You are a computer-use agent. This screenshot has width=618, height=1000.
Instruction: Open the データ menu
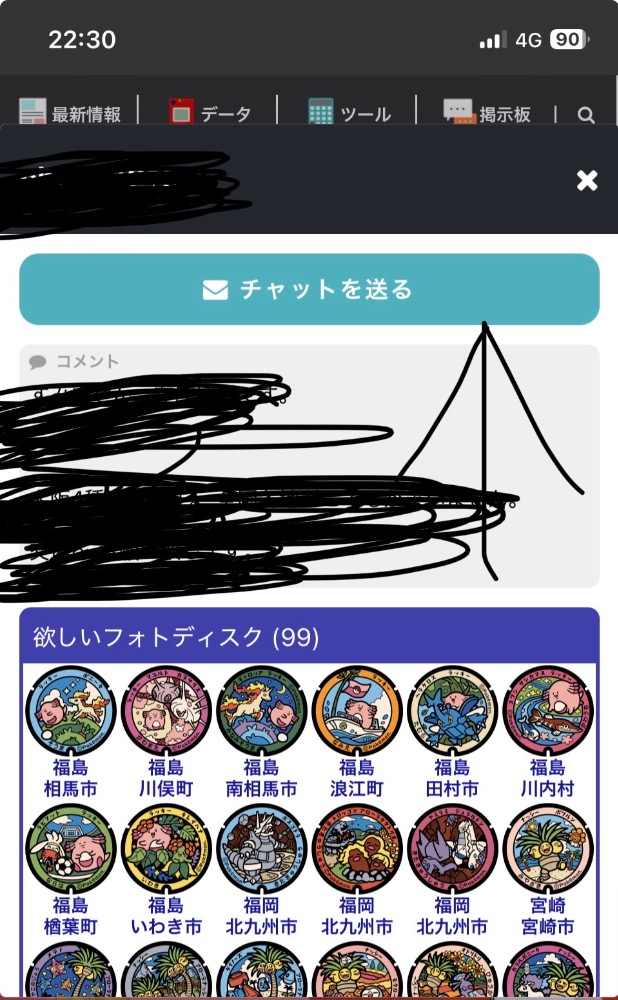(x=210, y=114)
